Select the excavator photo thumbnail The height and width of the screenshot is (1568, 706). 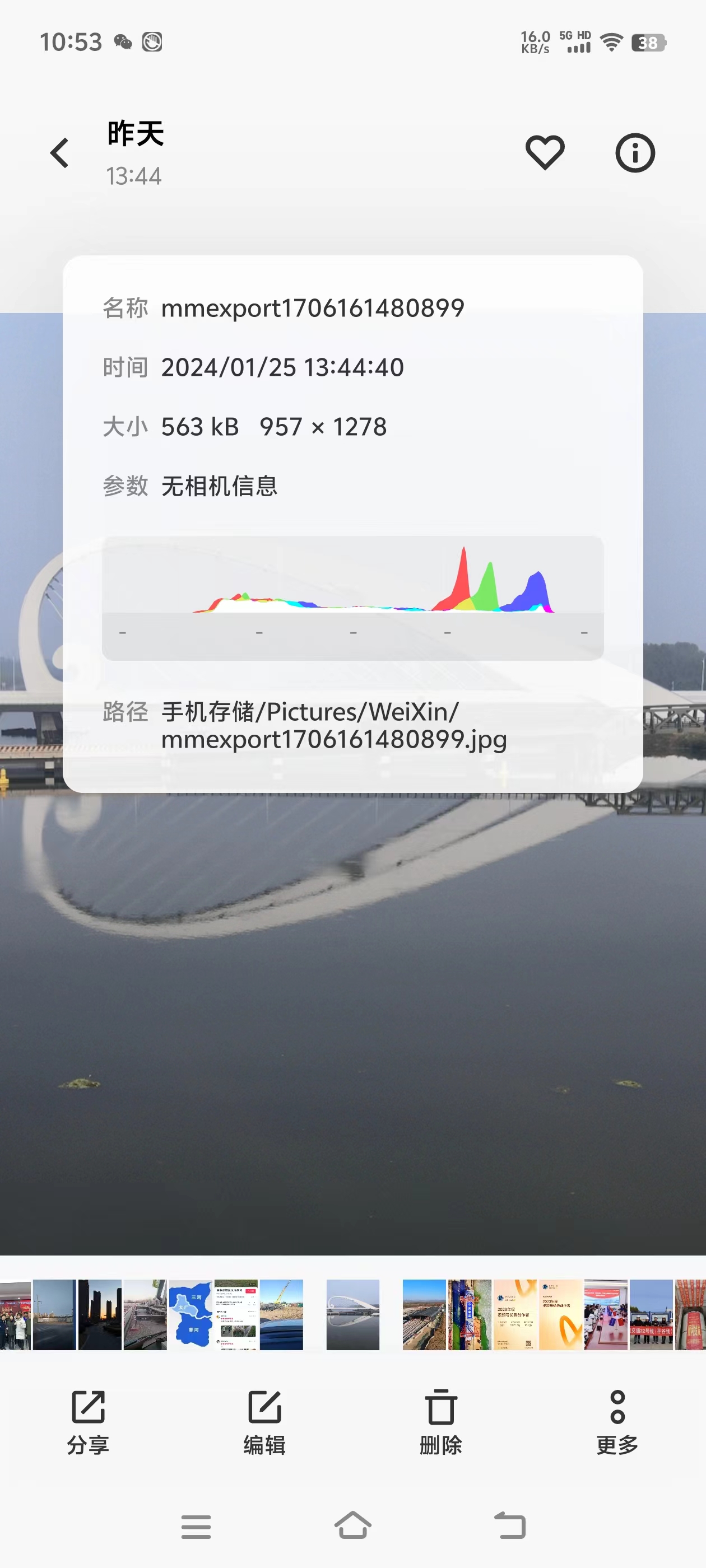[281, 1314]
